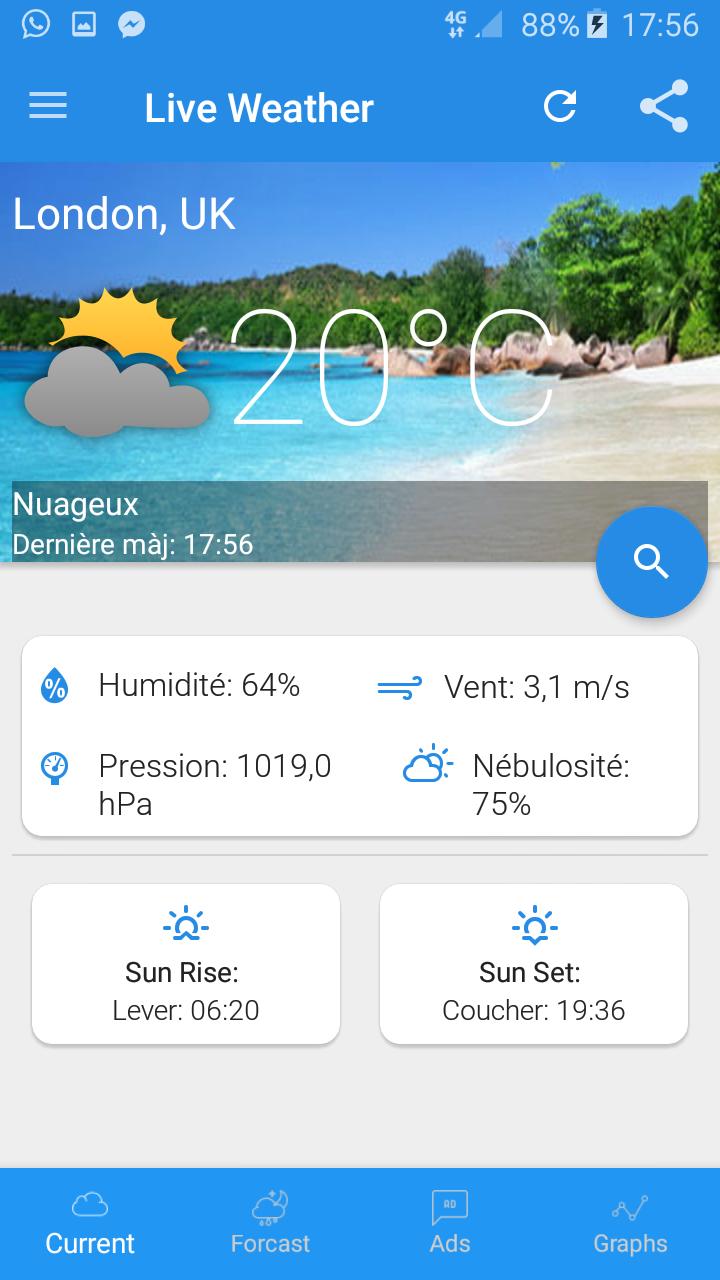720x1280 pixels.
Task: Tap the Sun Rise icon
Action: [x=185, y=925]
